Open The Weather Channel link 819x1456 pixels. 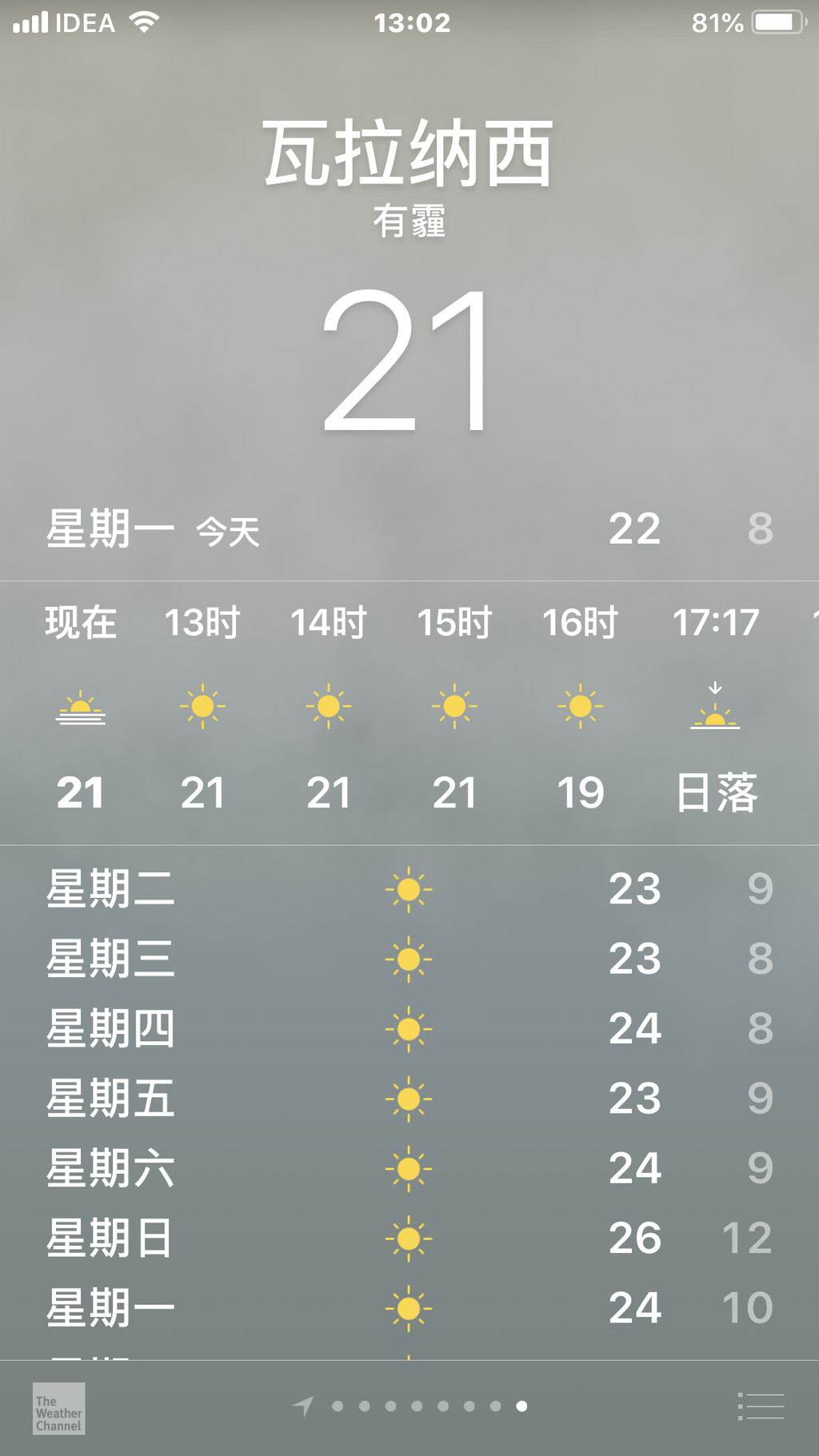coord(58,1408)
